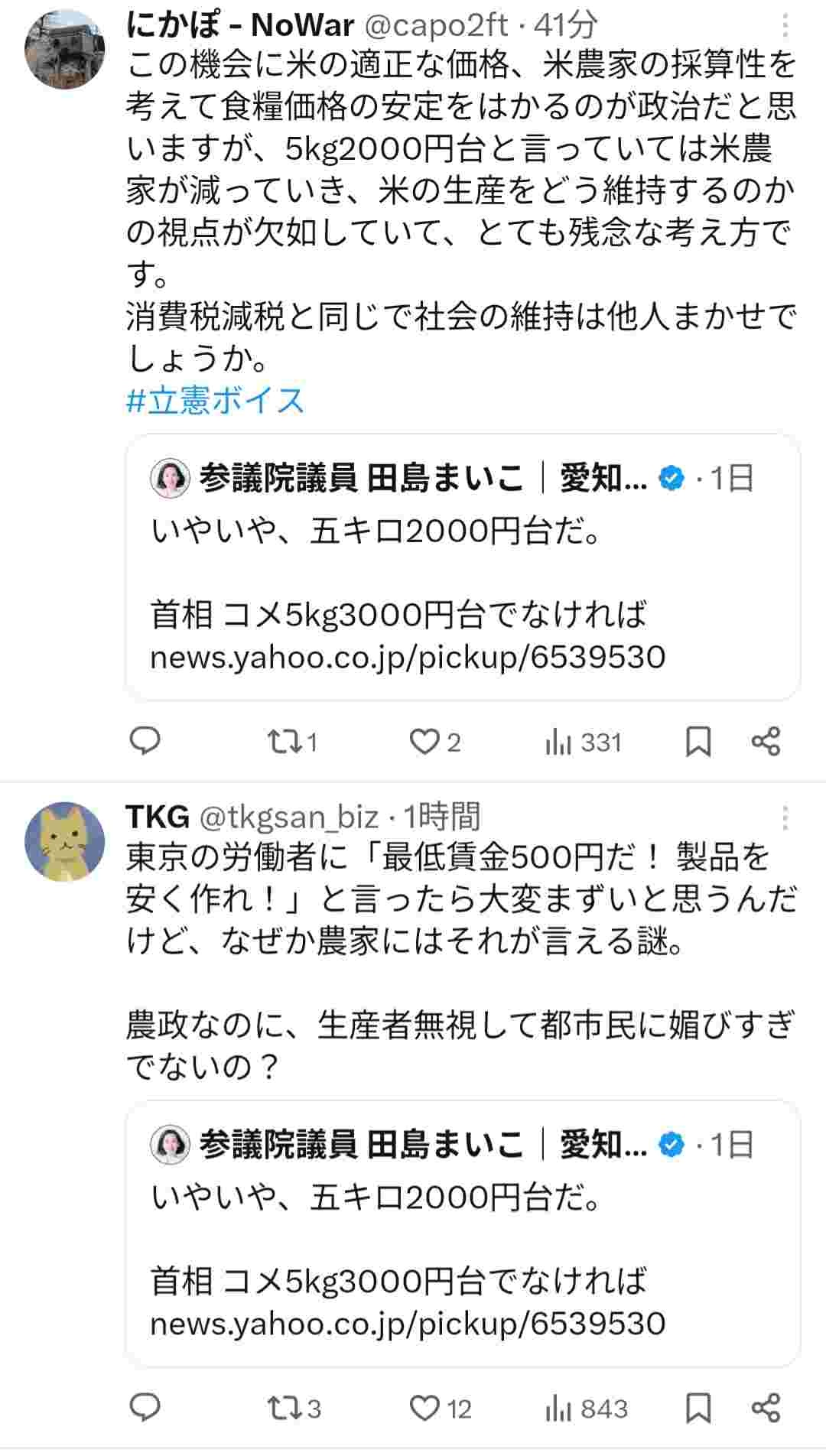Reply to にかぽ's post
826x1456 pixels.
pos(145,742)
